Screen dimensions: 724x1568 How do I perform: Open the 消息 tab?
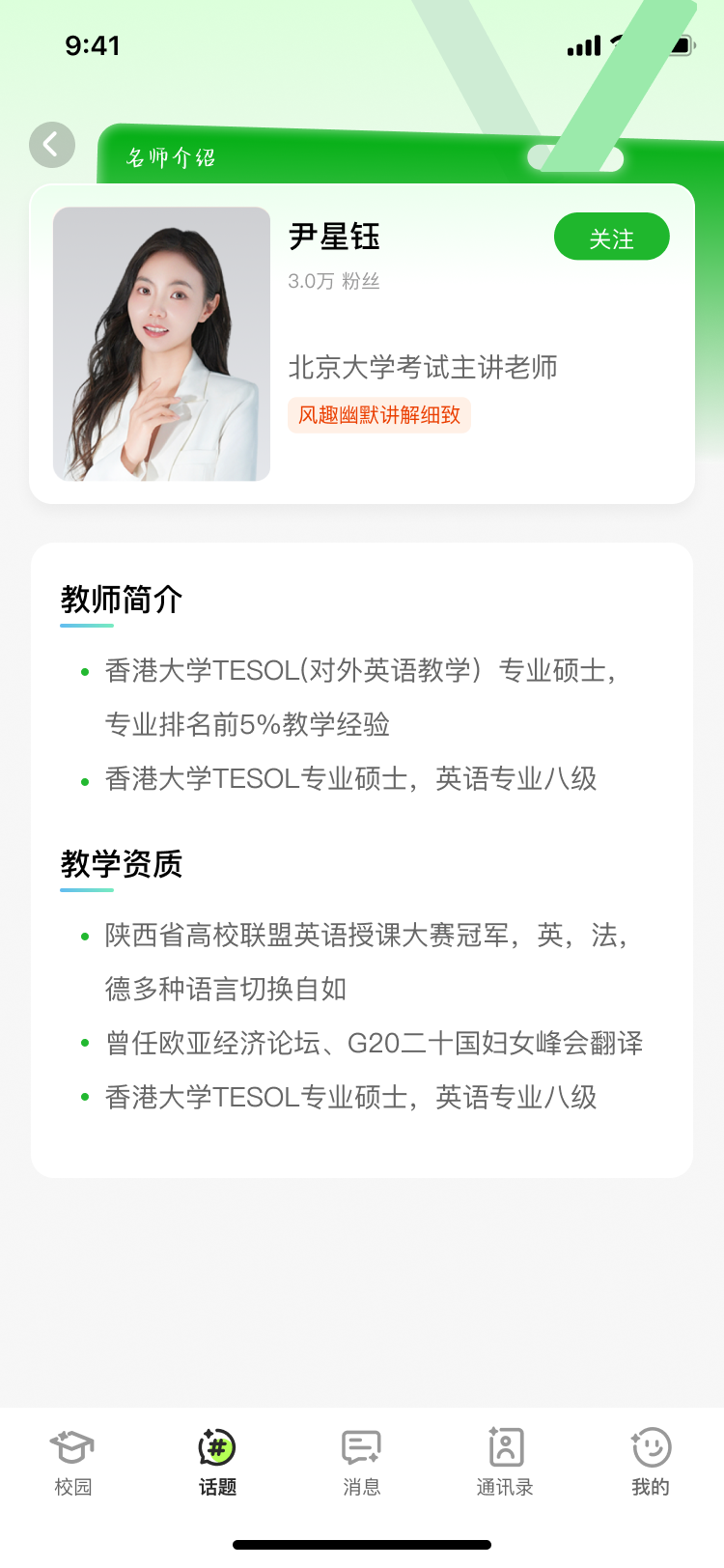click(362, 1462)
